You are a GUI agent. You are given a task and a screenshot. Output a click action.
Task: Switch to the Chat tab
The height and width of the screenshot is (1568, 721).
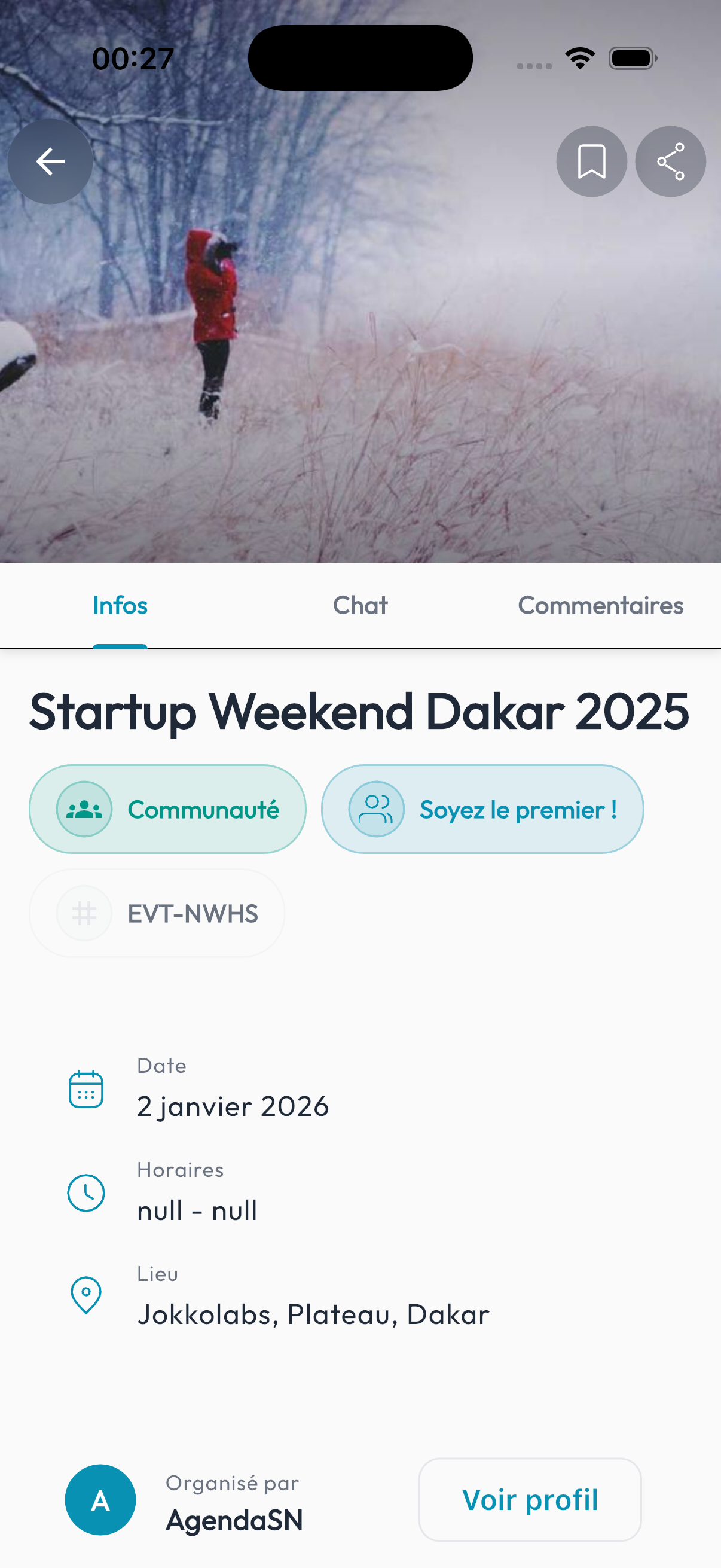coord(359,605)
